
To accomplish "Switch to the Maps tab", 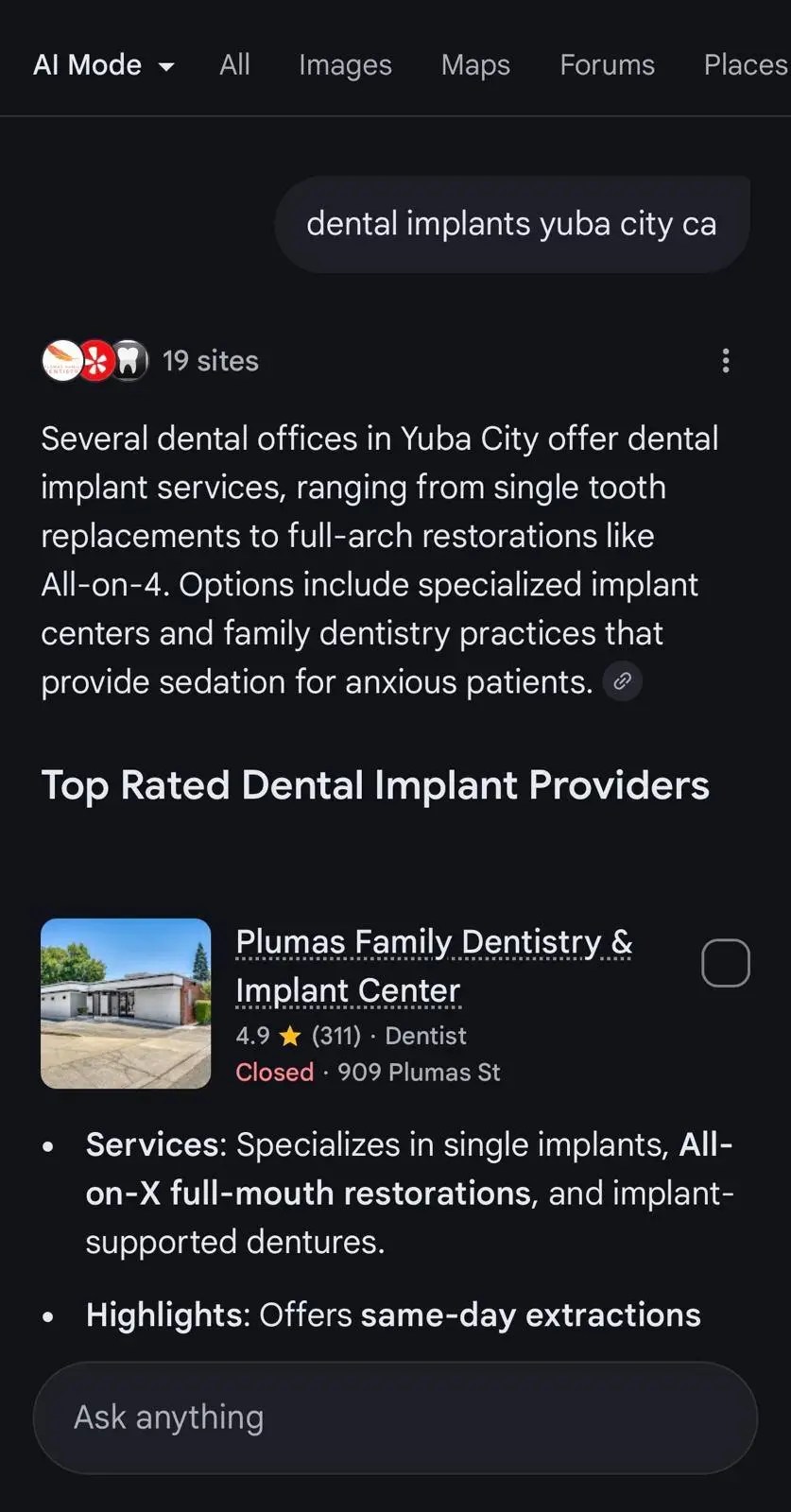I will click(x=475, y=65).
